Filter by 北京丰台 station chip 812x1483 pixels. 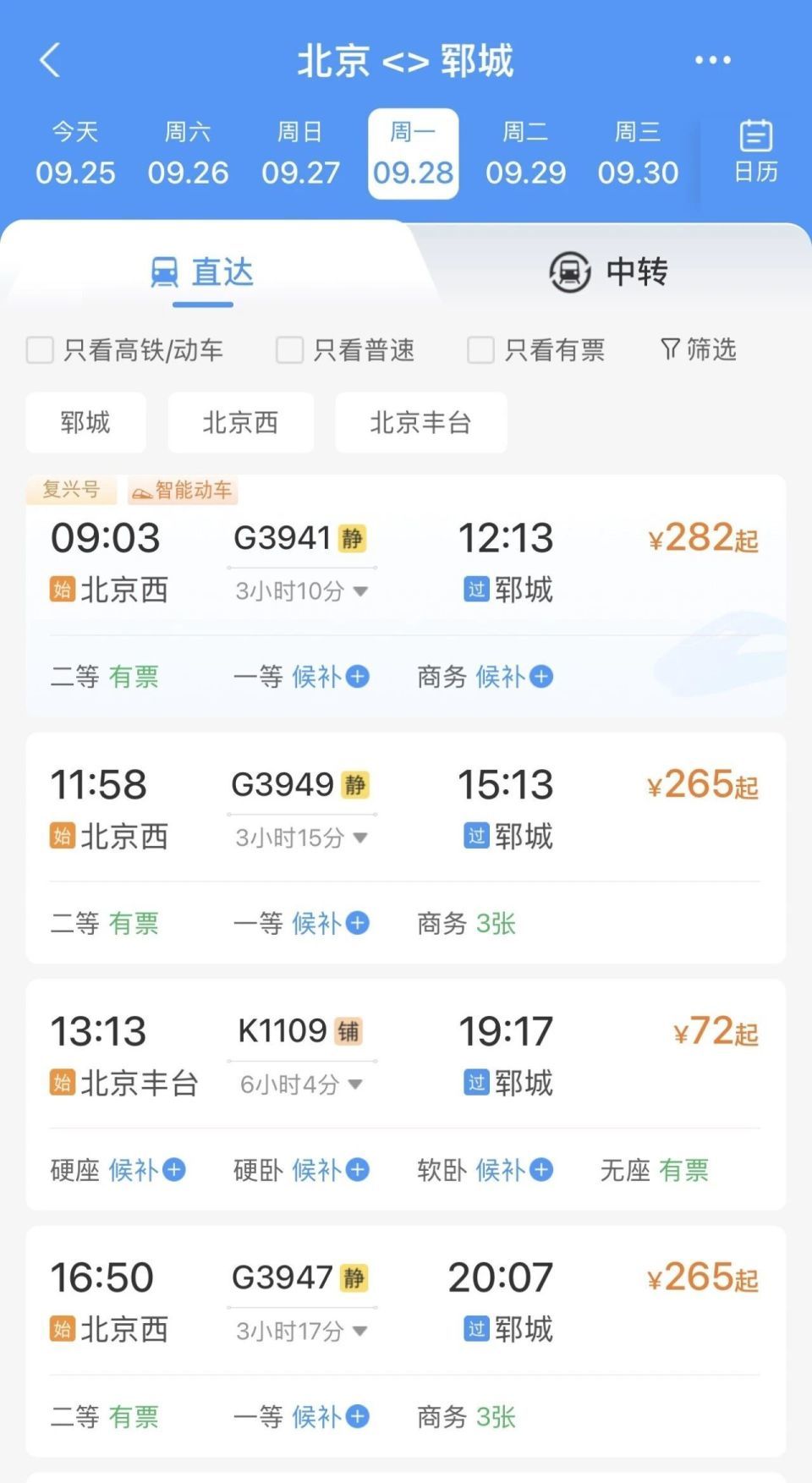421,422
